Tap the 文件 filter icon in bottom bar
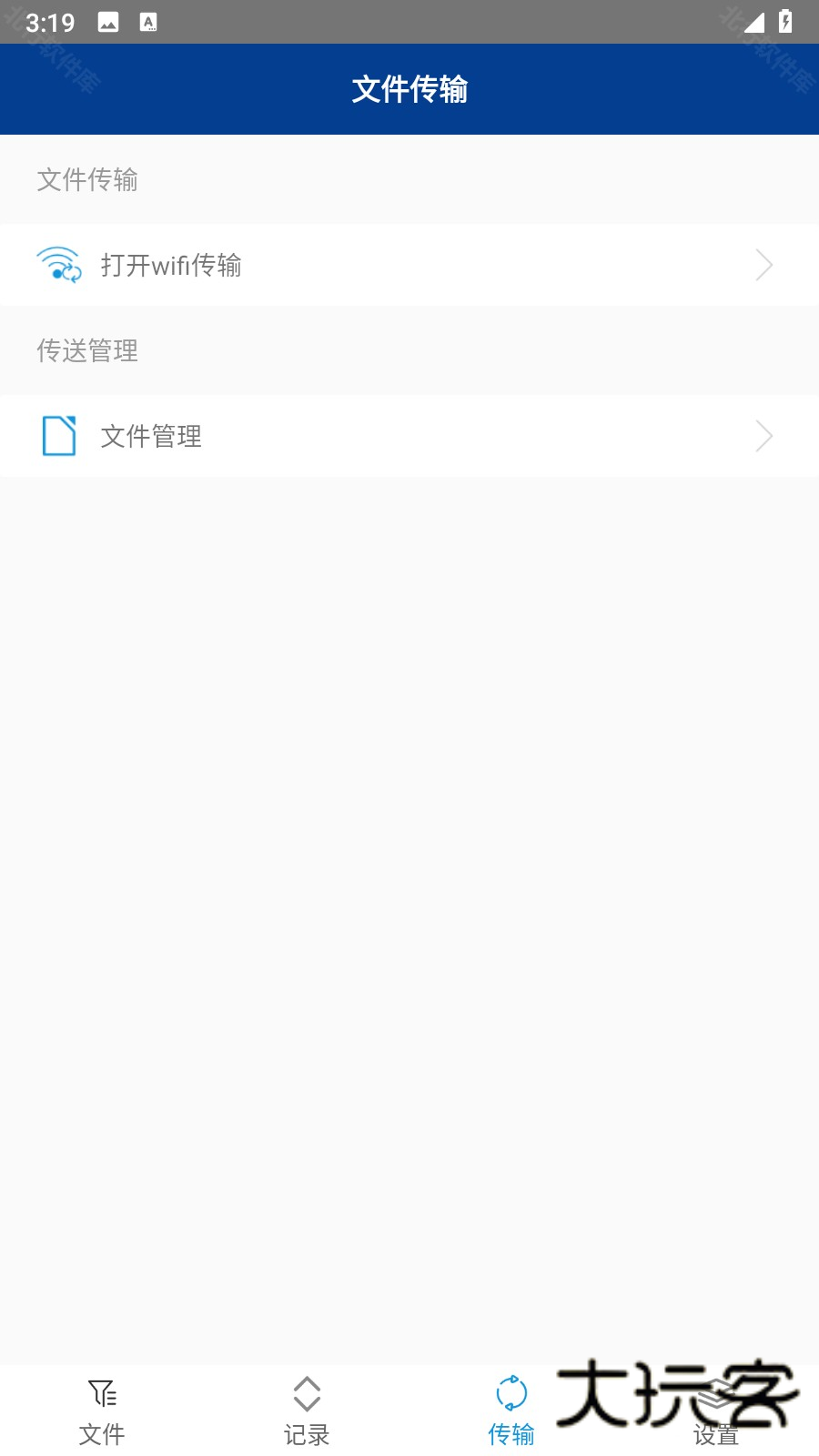819x1456 pixels. coord(102,1392)
